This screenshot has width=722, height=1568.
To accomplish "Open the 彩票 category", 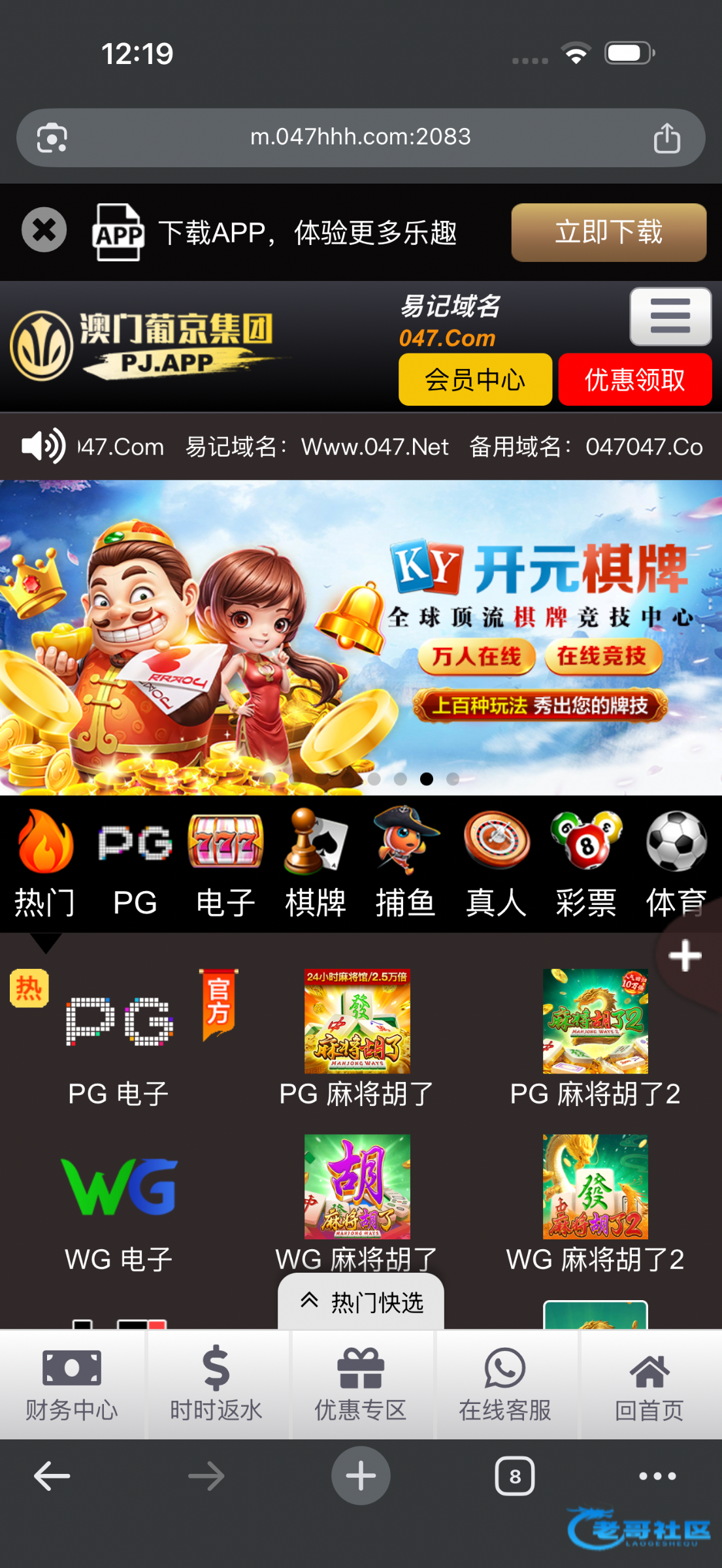I will click(x=586, y=864).
